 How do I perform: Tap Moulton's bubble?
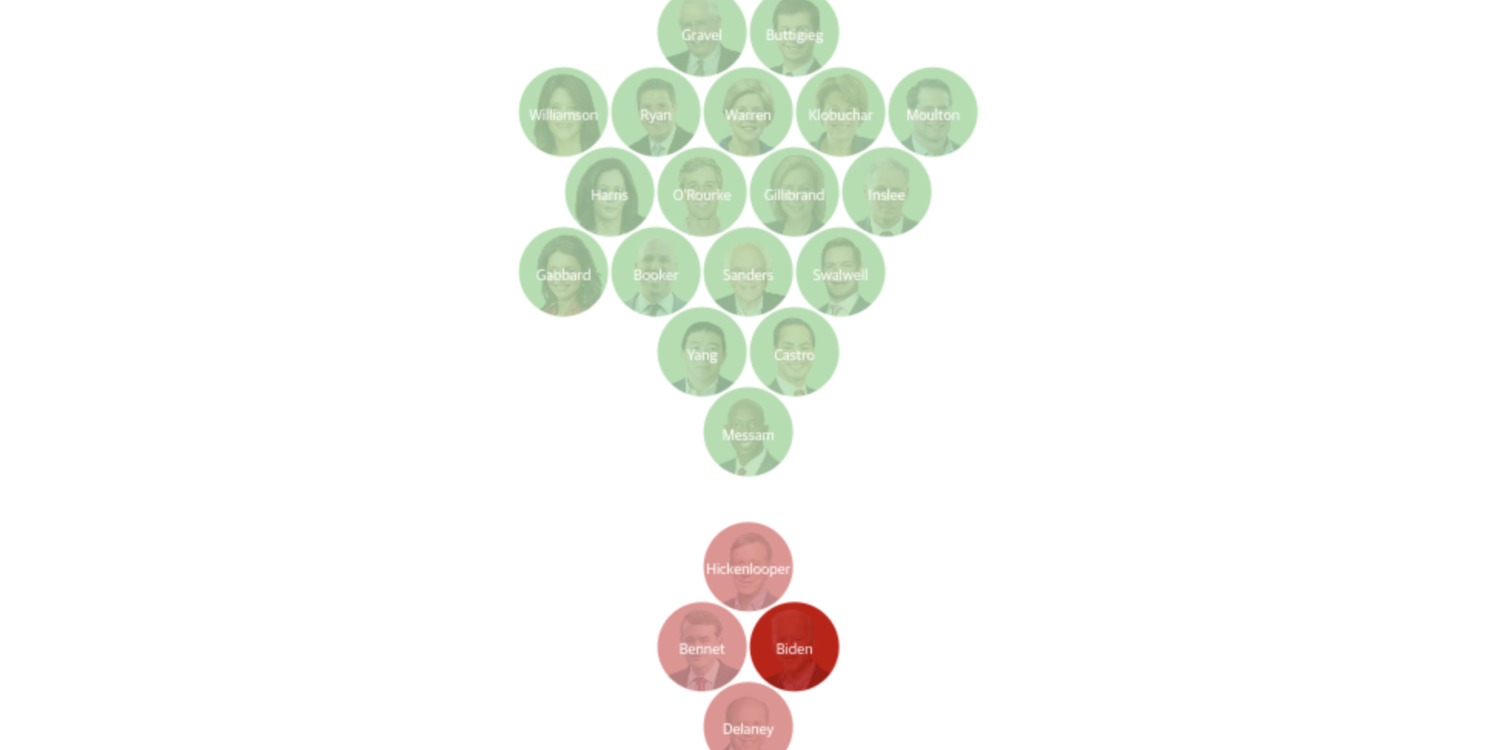(x=933, y=112)
